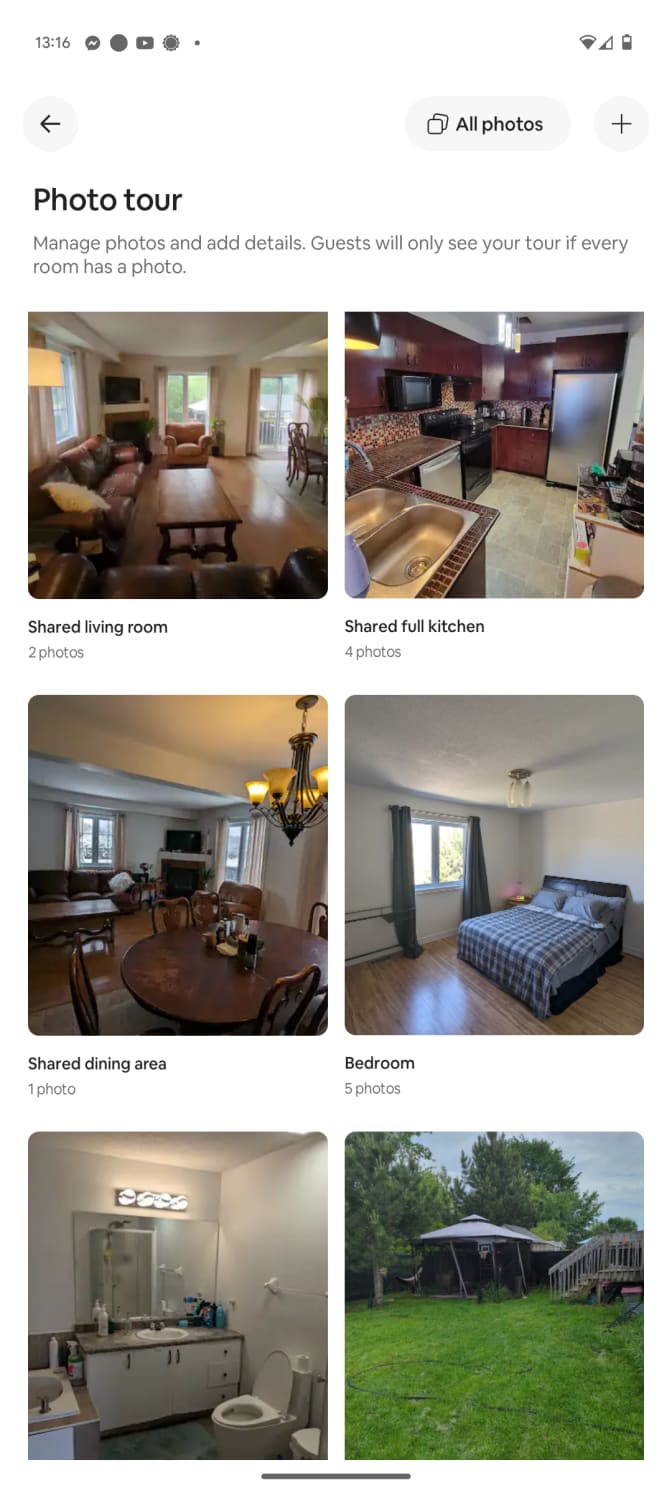The width and height of the screenshot is (672, 1493).
Task: Open the Shared full kitchen photos
Action: point(494,455)
